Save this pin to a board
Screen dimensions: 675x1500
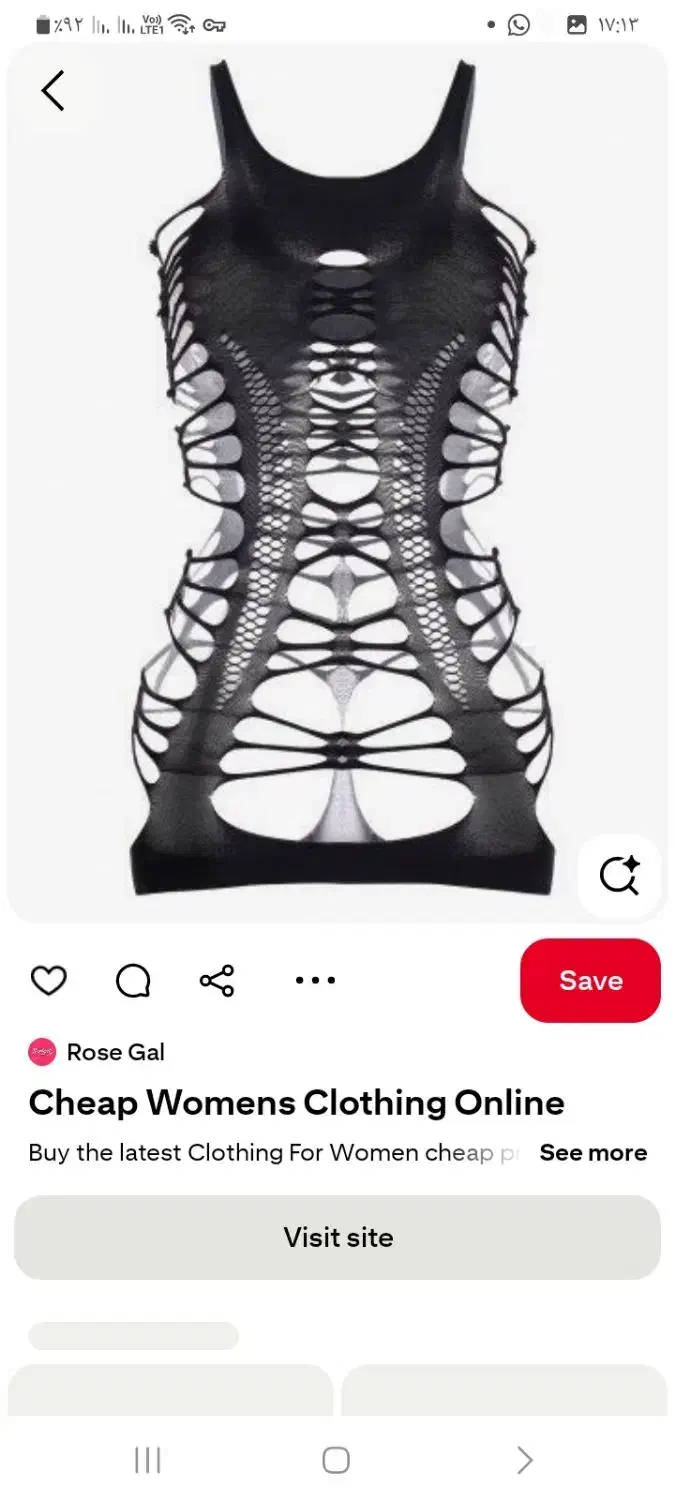[x=590, y=981]
